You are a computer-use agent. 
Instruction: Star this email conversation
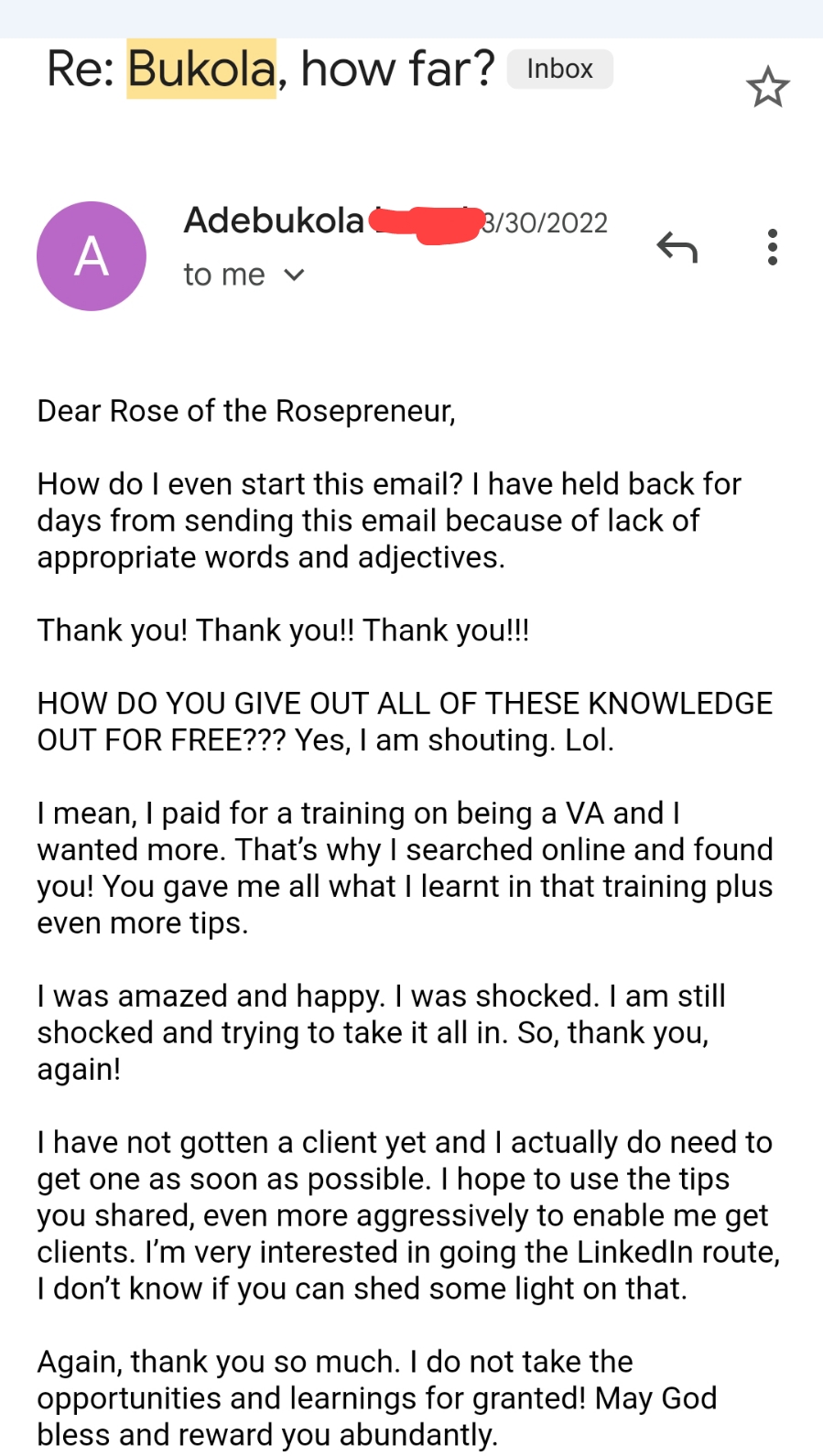pyautogui.click(x=767, y=87)
